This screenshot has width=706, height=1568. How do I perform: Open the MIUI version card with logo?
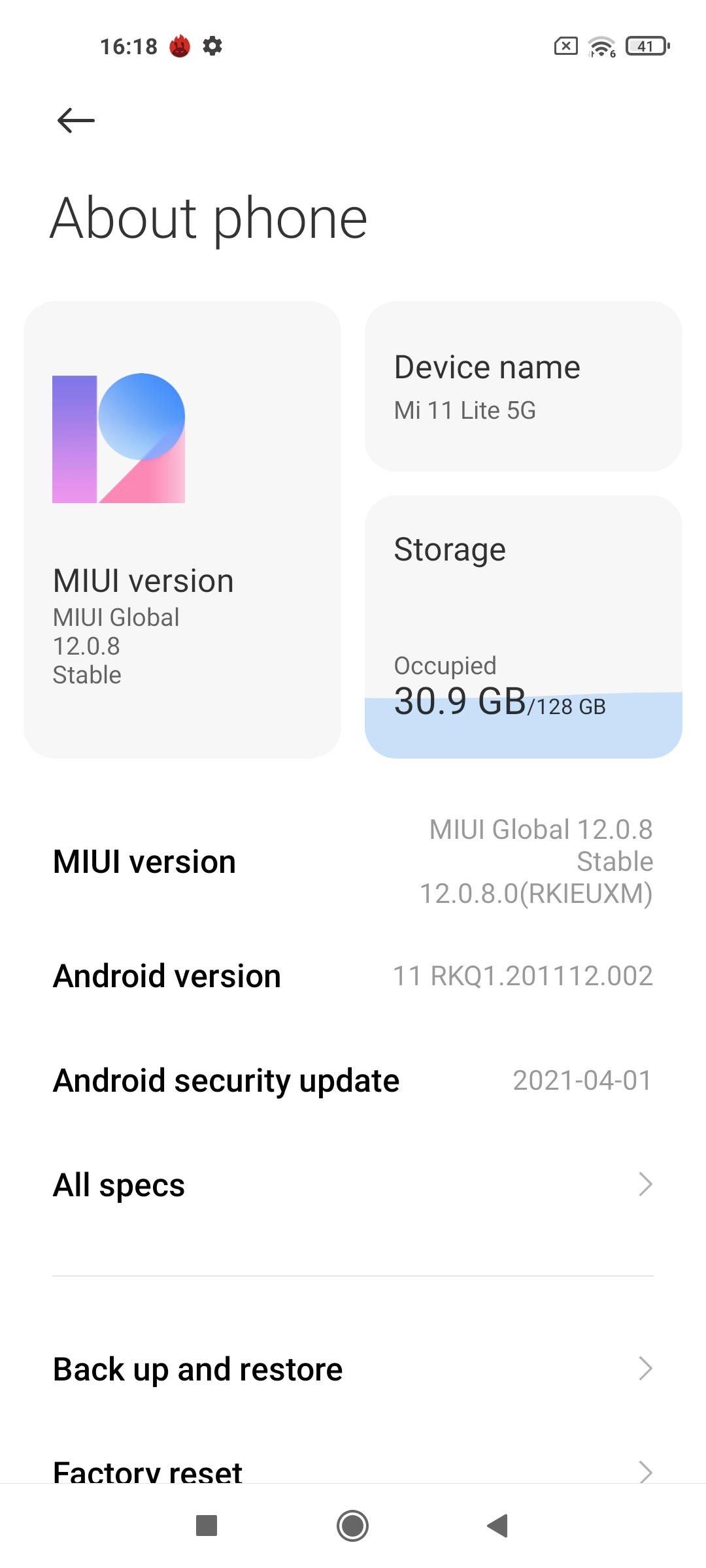click(x=182, y=530)
